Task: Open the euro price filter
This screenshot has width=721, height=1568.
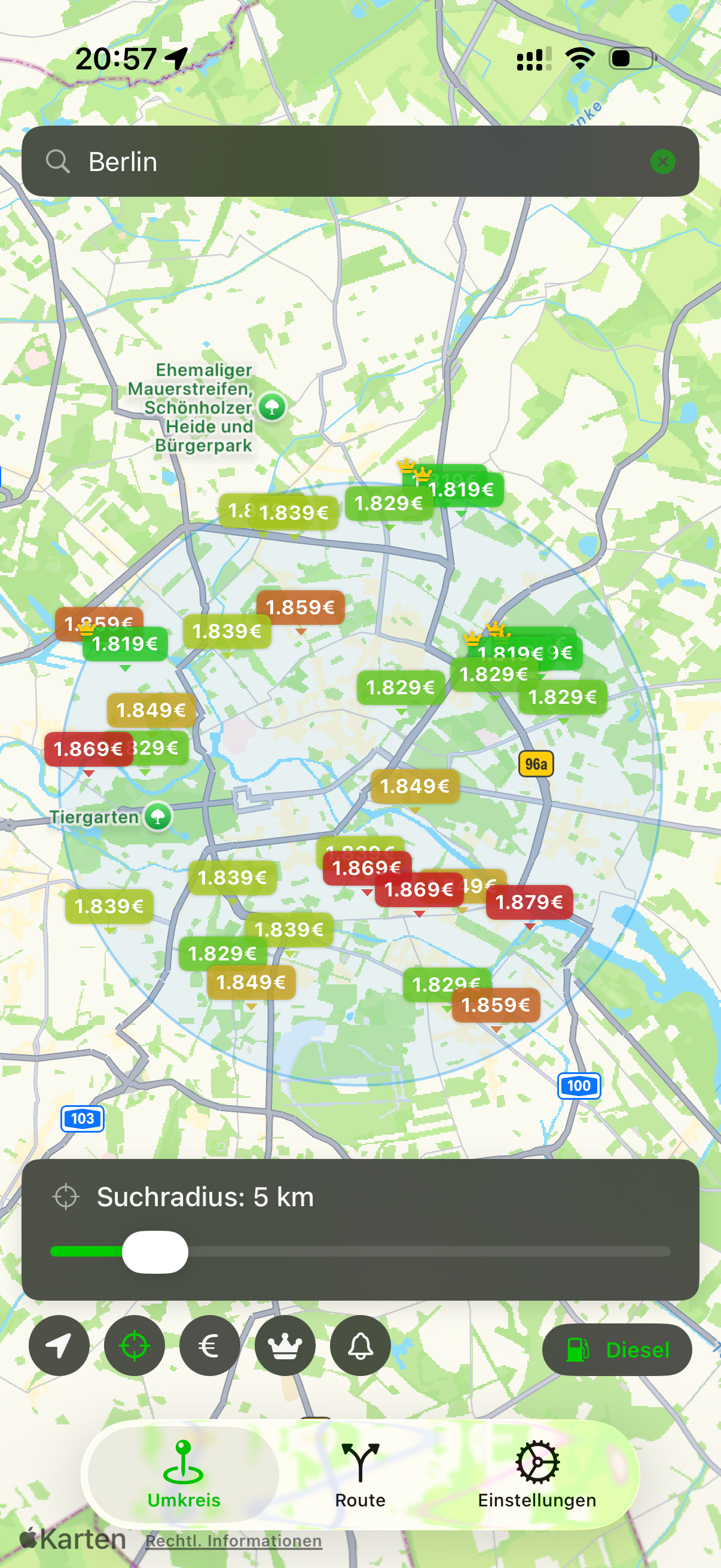Action: (x=210, y=1345)
